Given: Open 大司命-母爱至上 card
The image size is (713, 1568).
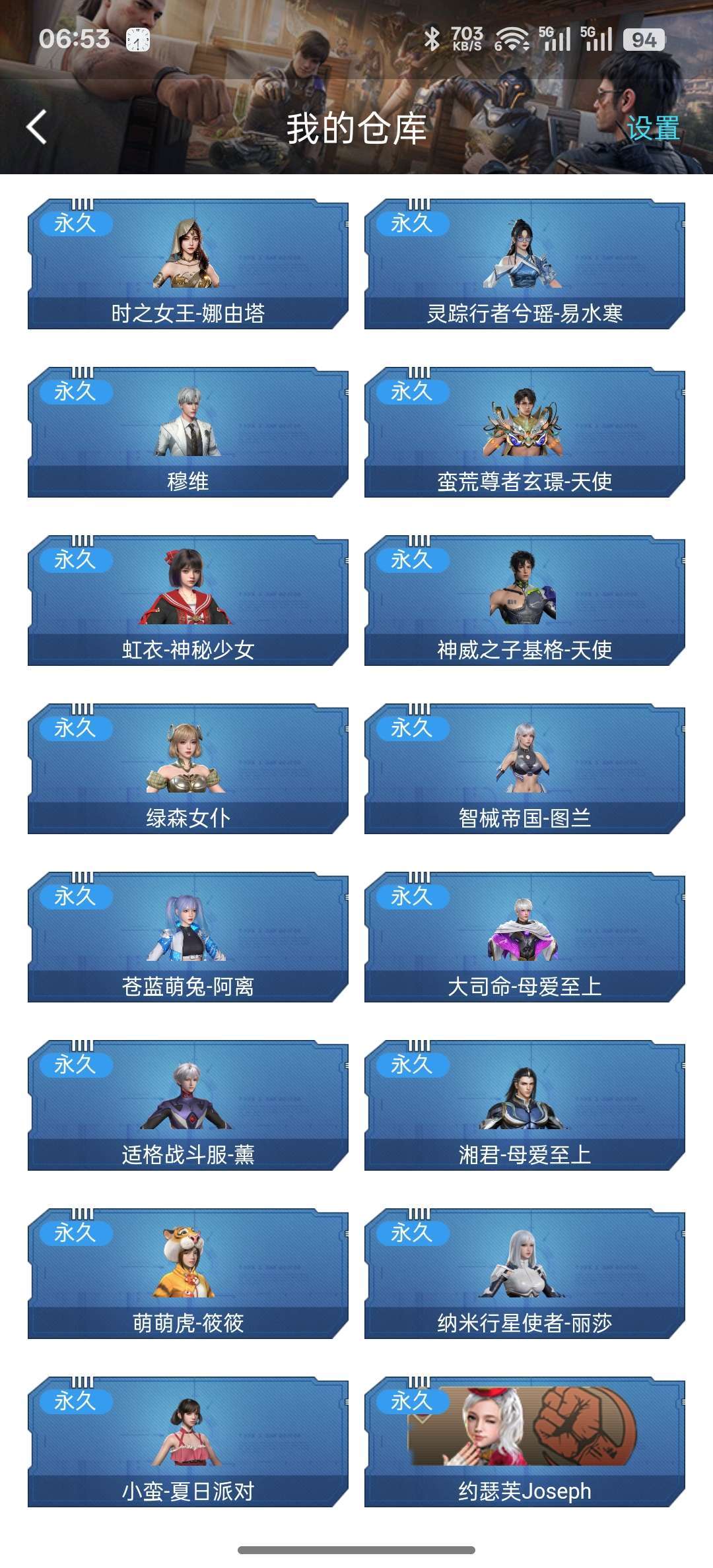Looking at the screenshot, I should click(x=525, y=937).
